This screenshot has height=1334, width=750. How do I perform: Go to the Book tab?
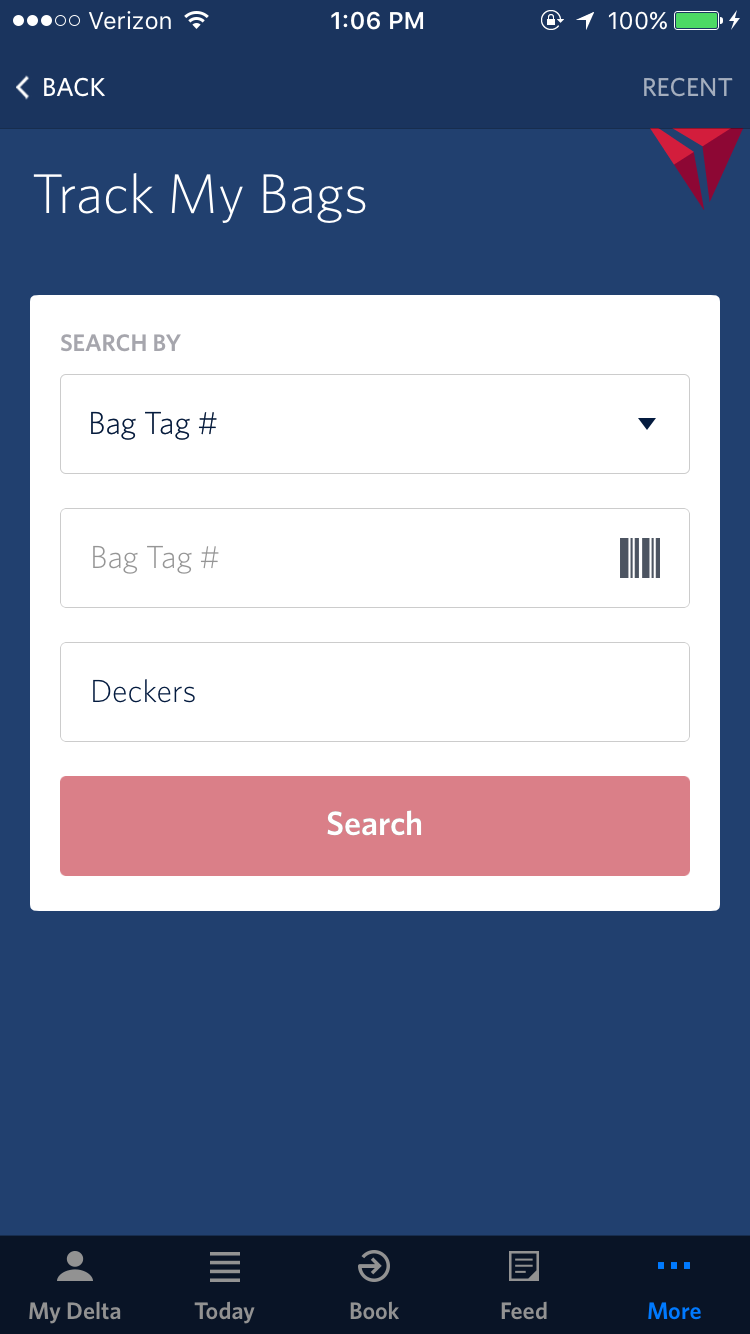pos(375,1285)
